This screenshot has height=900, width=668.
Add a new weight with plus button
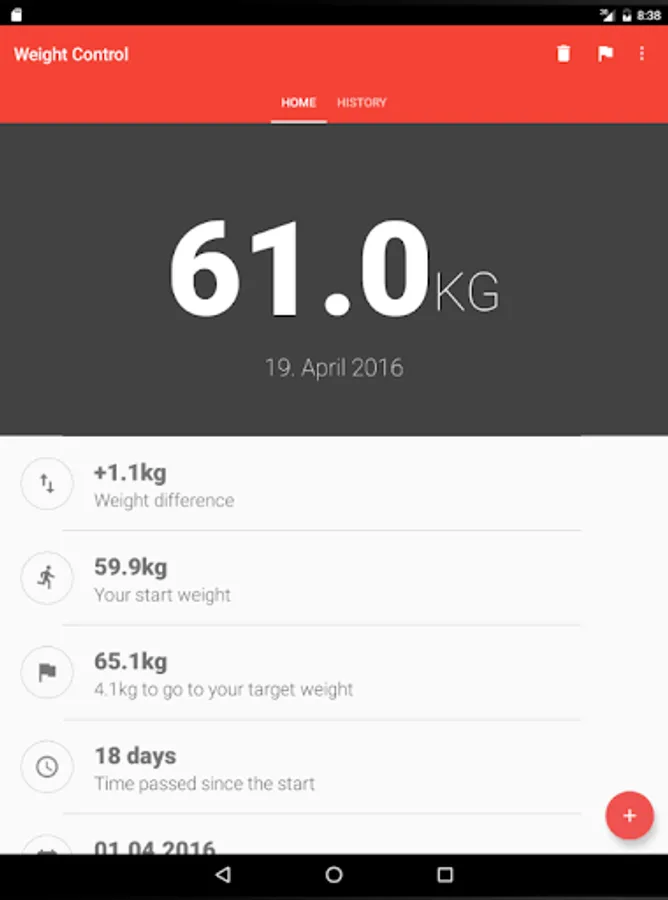(630, 815)
